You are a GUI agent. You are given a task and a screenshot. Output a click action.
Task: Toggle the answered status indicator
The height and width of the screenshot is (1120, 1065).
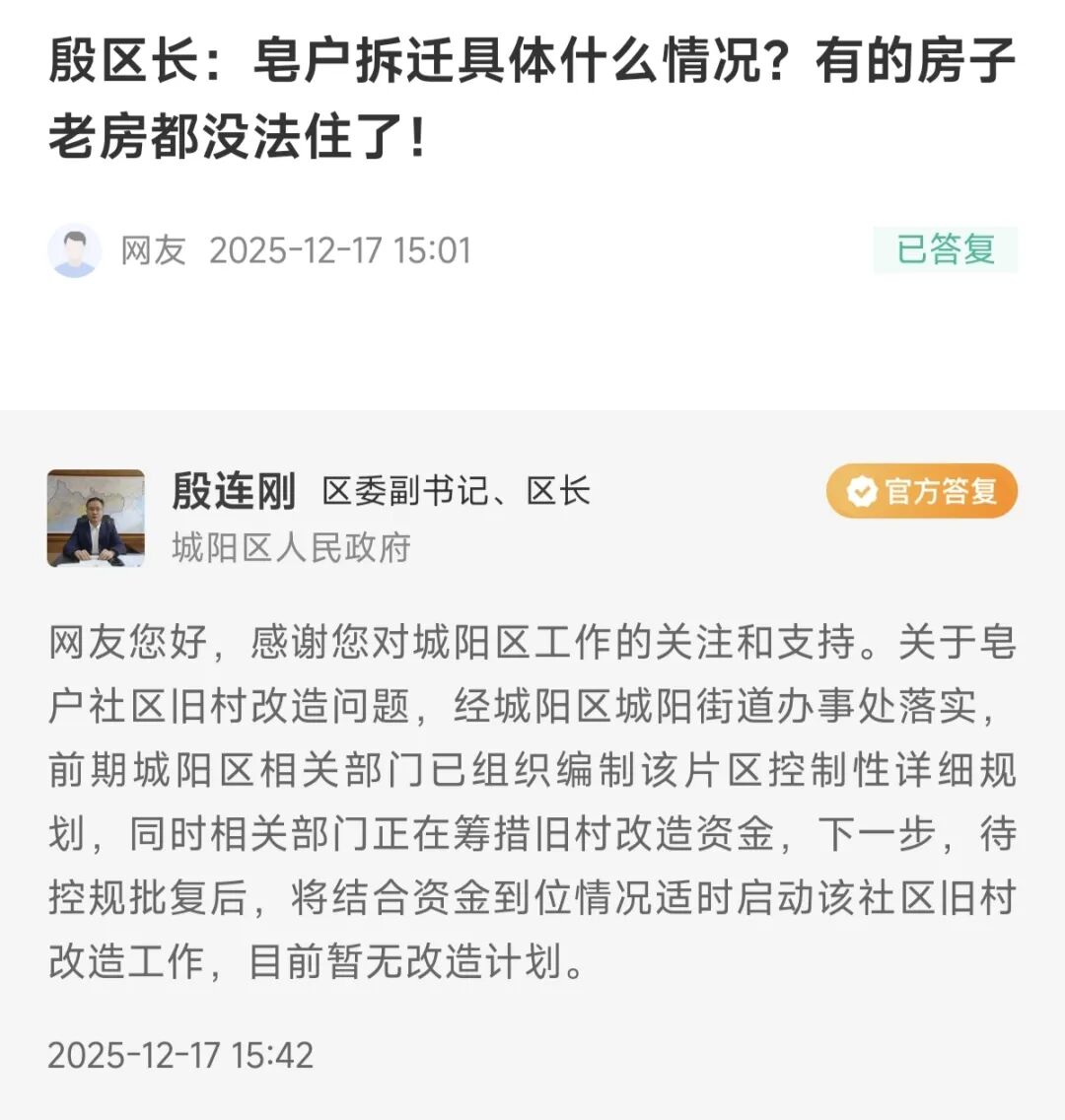945,250
